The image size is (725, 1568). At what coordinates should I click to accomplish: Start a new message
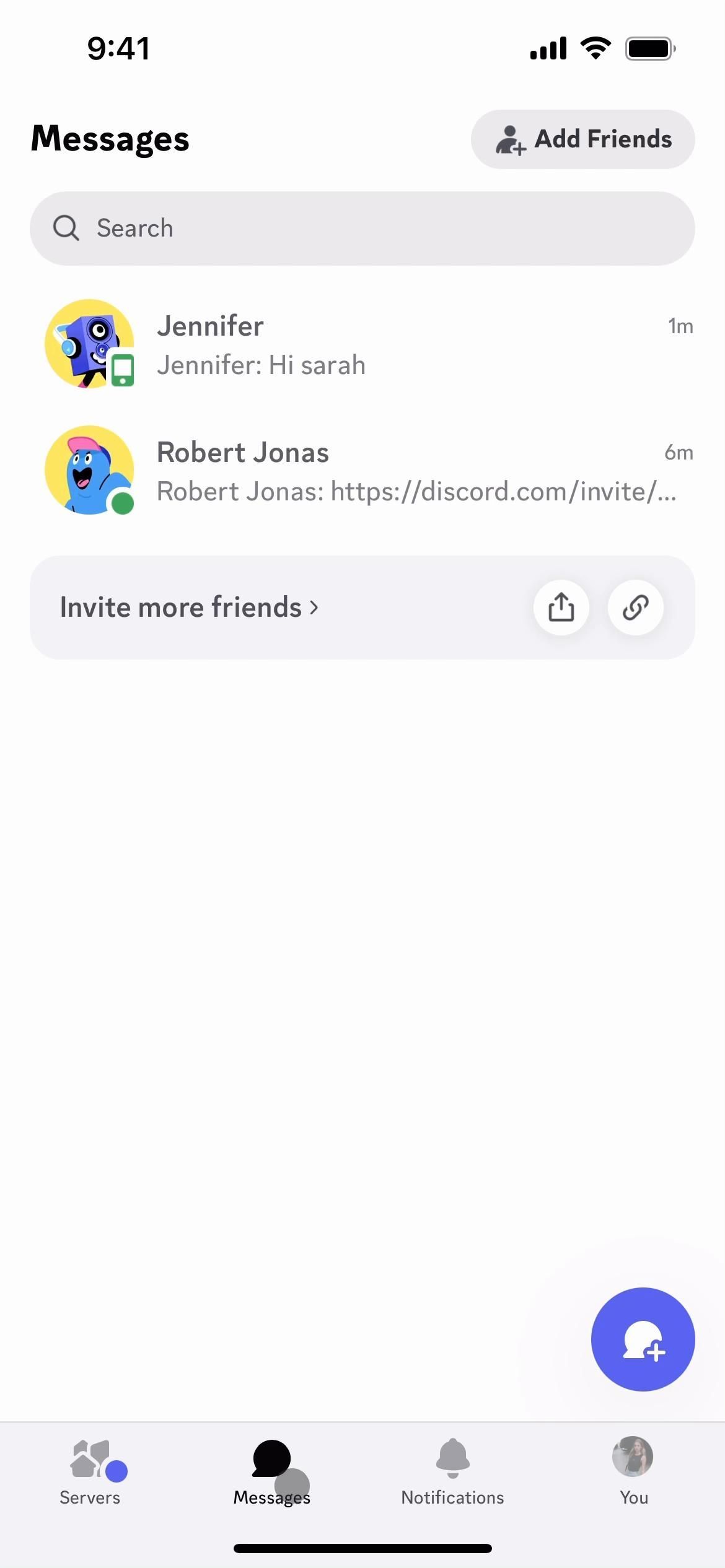643,1339
